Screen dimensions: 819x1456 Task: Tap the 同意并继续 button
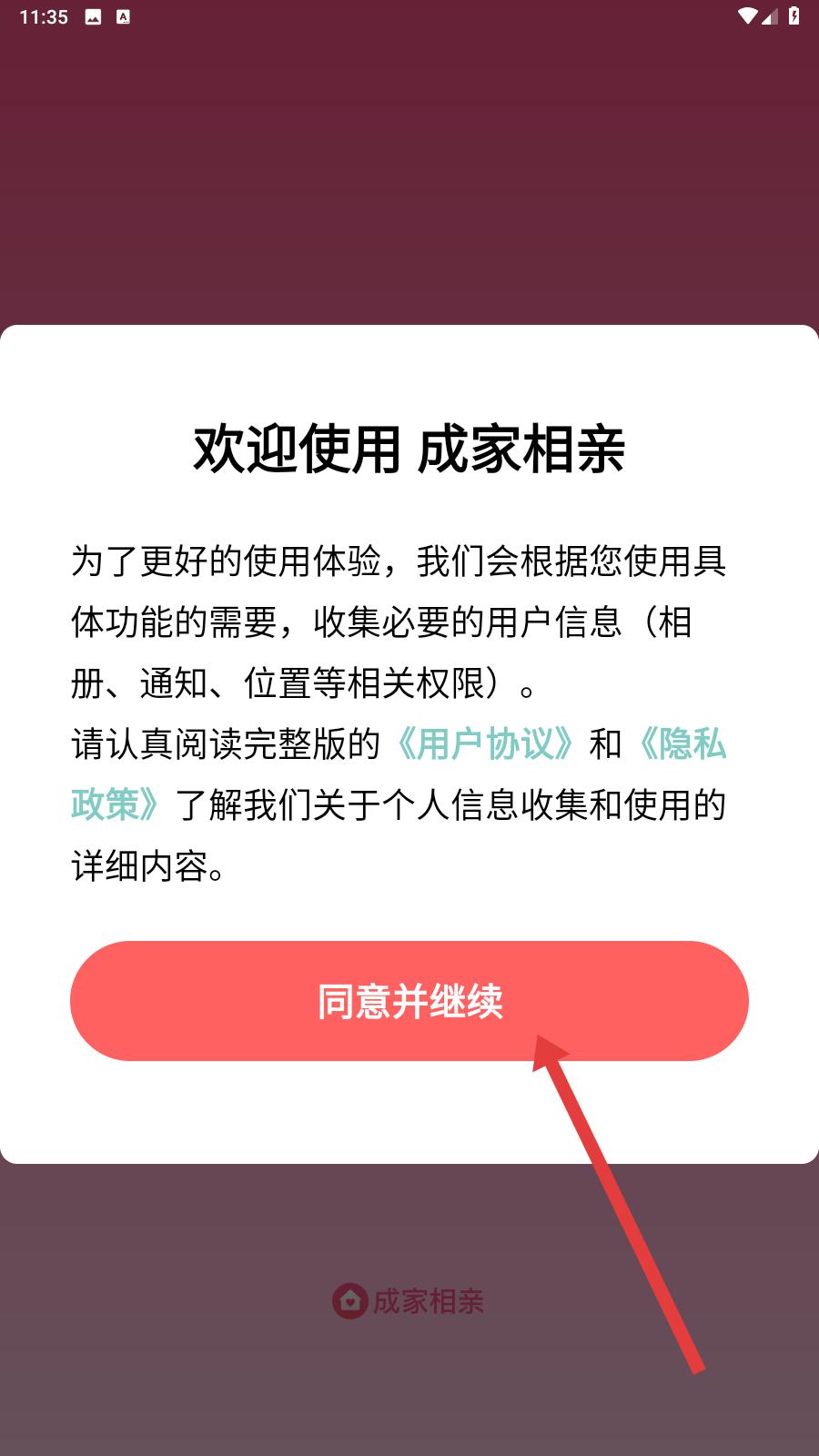[409, 1001]
